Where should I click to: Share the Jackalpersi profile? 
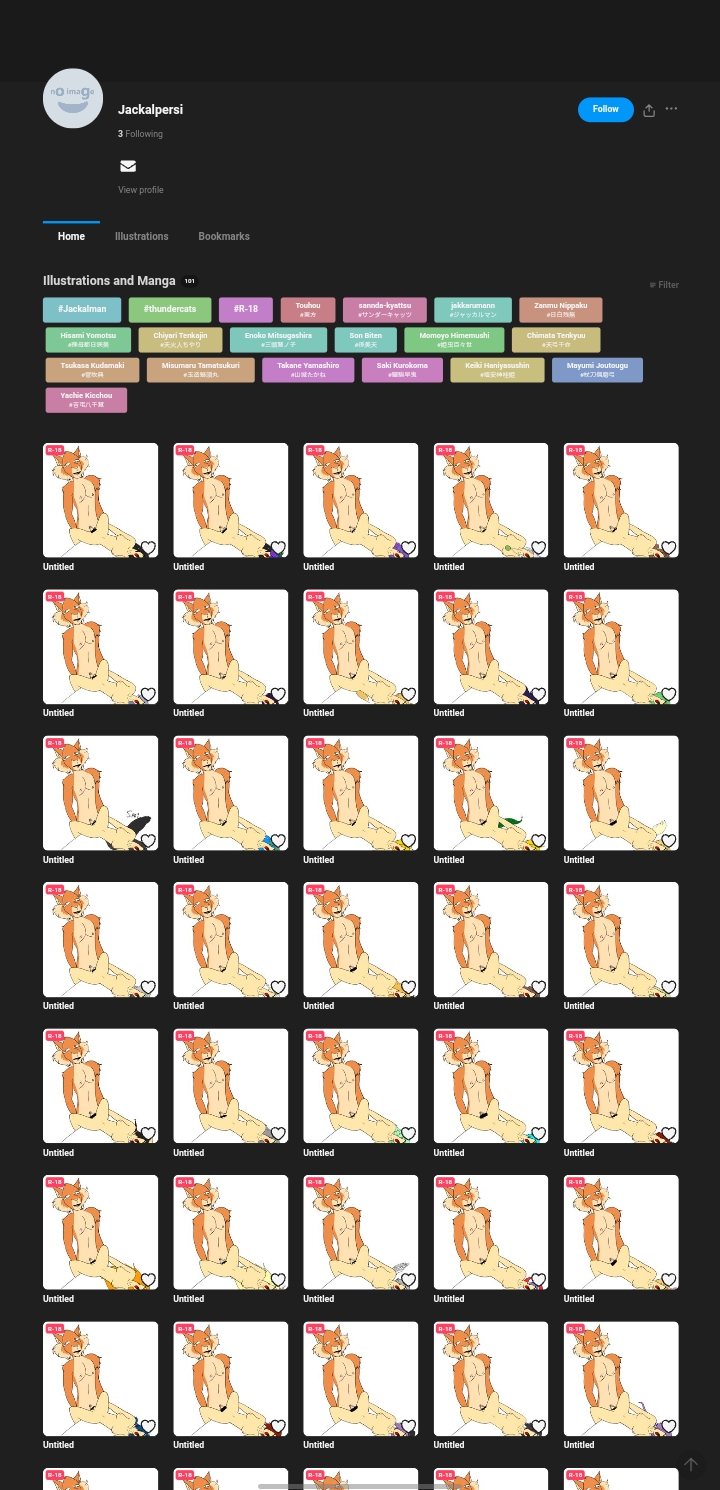(649, 110)
